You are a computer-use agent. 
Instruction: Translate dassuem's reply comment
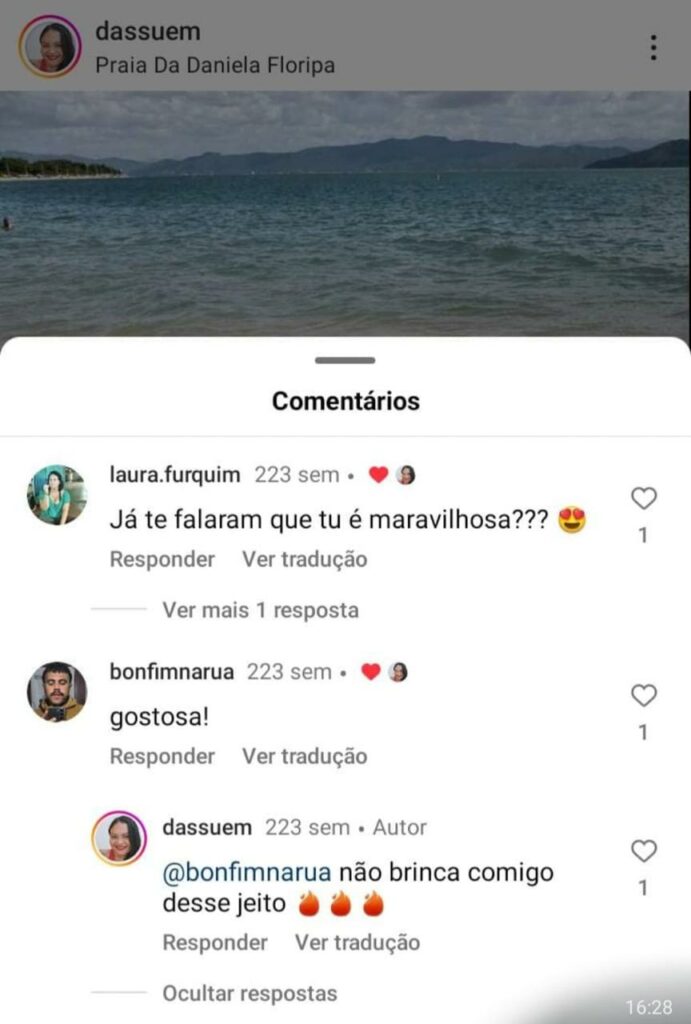[357, 942]
